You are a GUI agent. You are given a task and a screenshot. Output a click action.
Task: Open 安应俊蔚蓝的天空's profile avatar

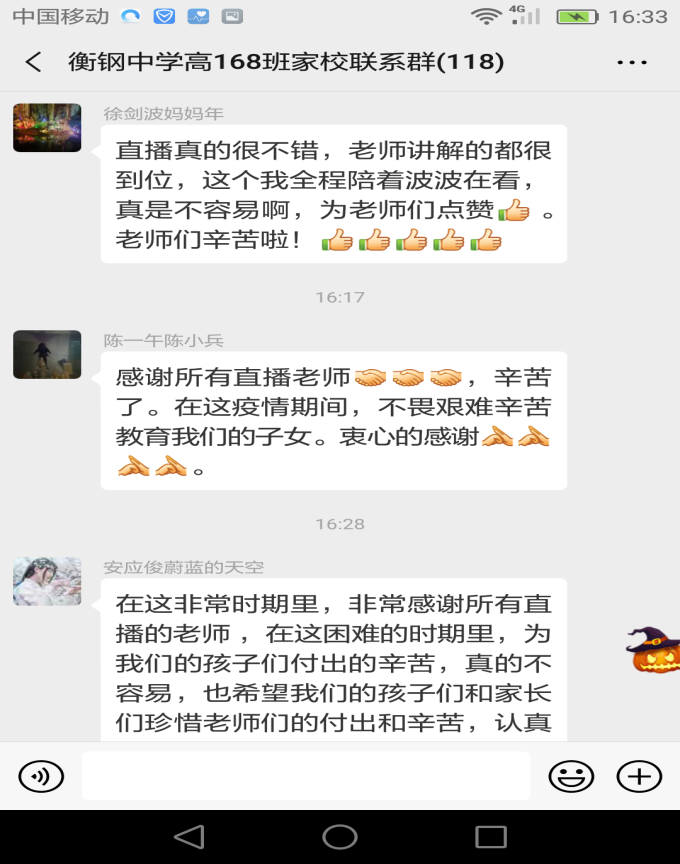[x=47, y=582]
